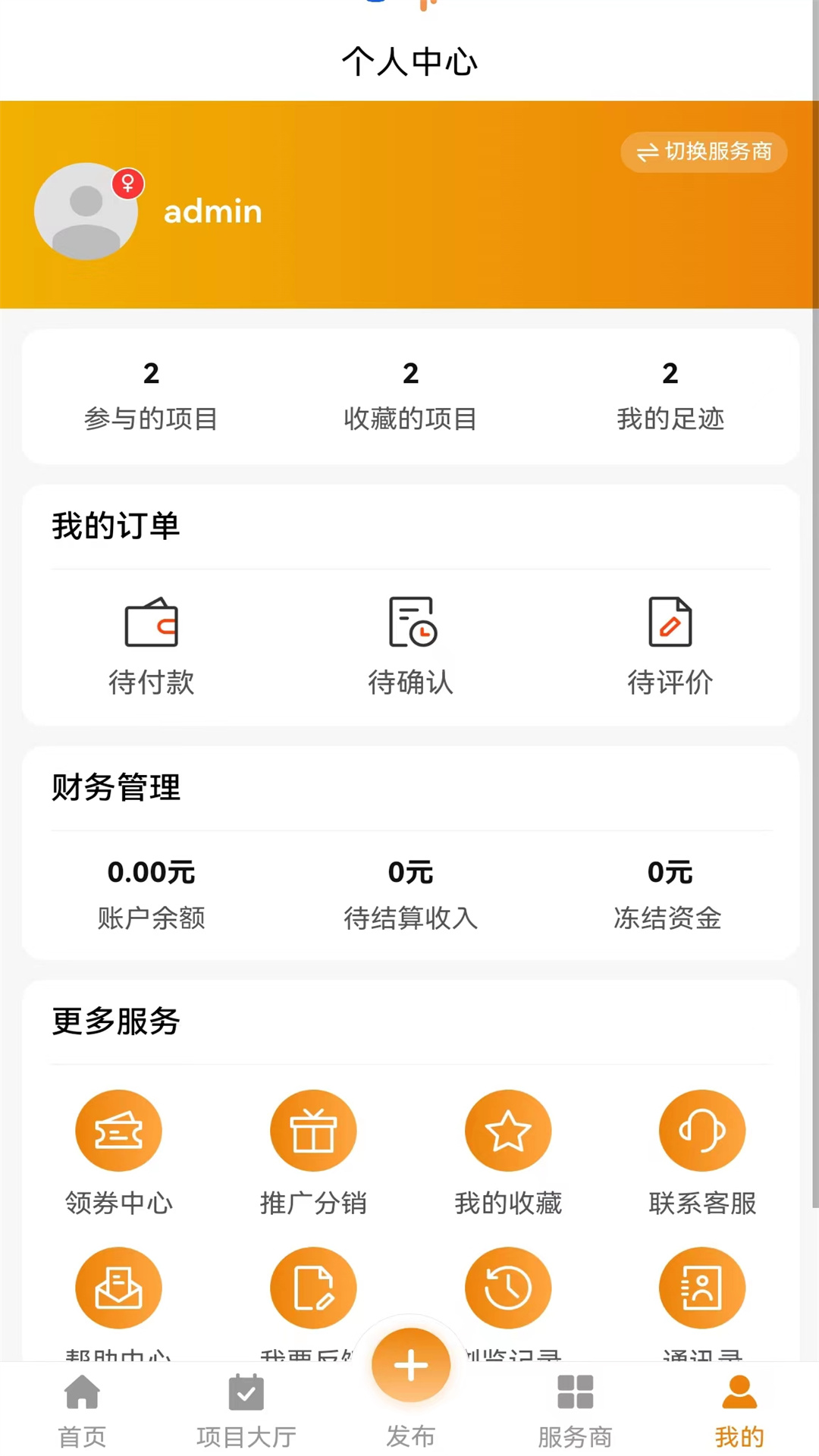The width and height of the screenshot is (819, 1456).
Task: Switch to the 服务商 tab
Action: point(575,1410)
